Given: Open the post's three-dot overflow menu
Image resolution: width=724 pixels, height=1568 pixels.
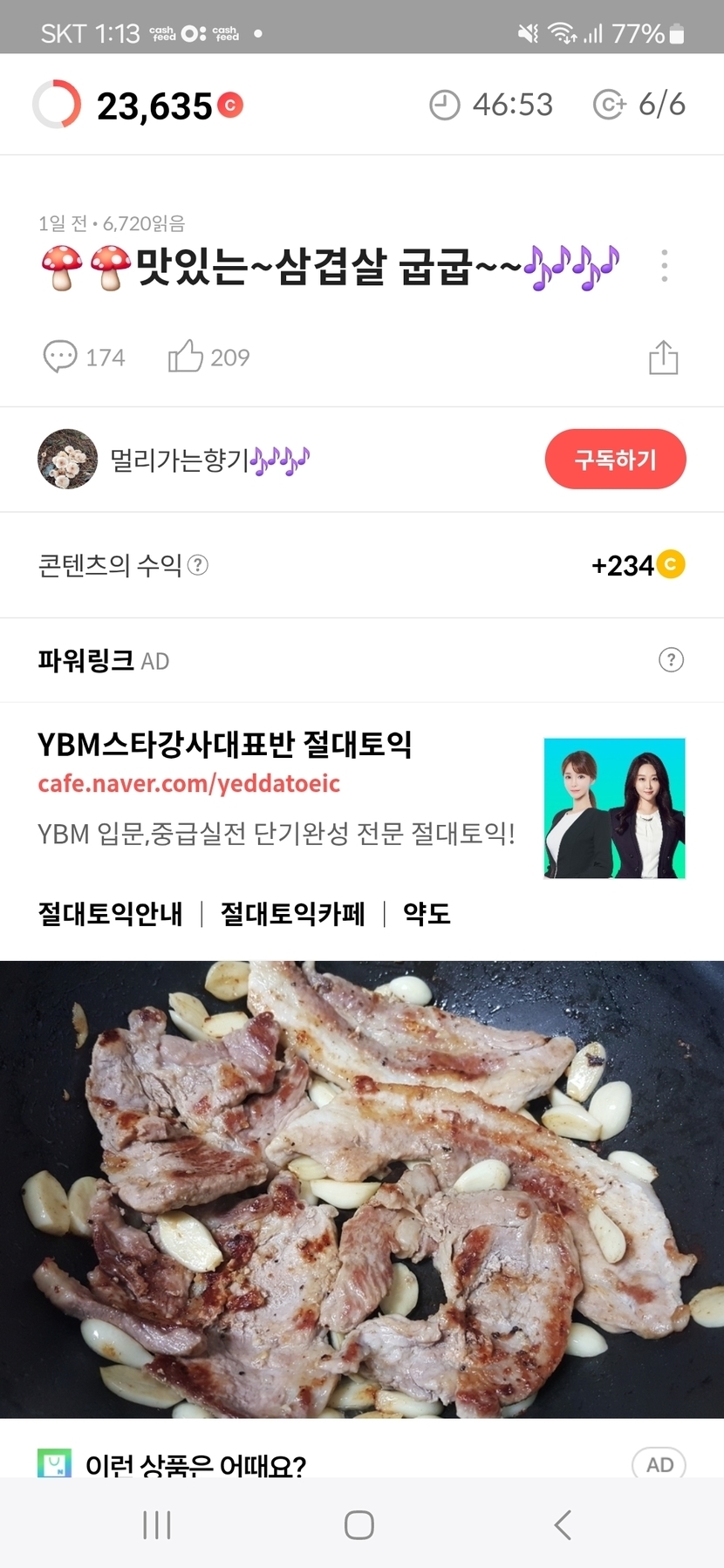Looking at the screenshot, I should pyautogui.click(x=664, y=266).
